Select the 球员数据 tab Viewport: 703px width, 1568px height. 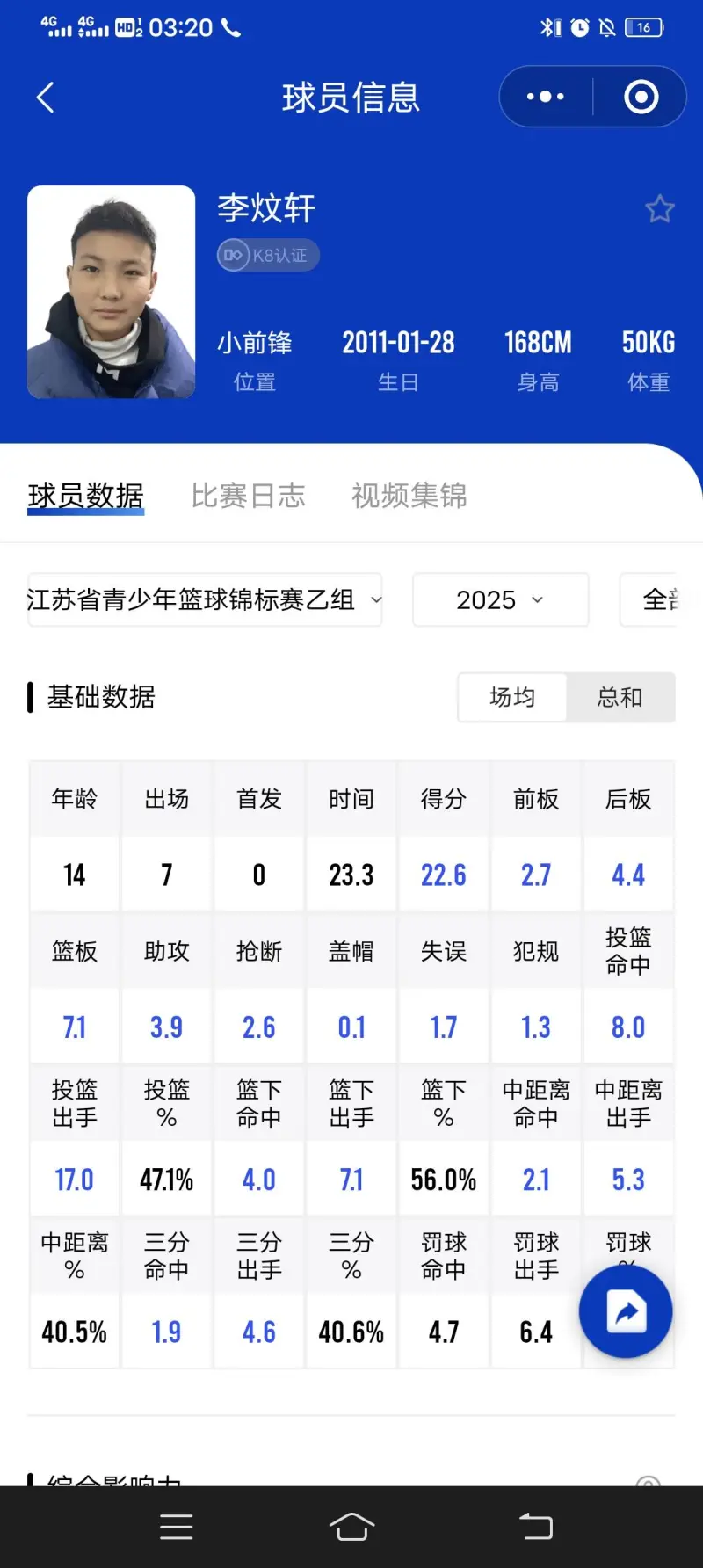(x=85, y=496)
